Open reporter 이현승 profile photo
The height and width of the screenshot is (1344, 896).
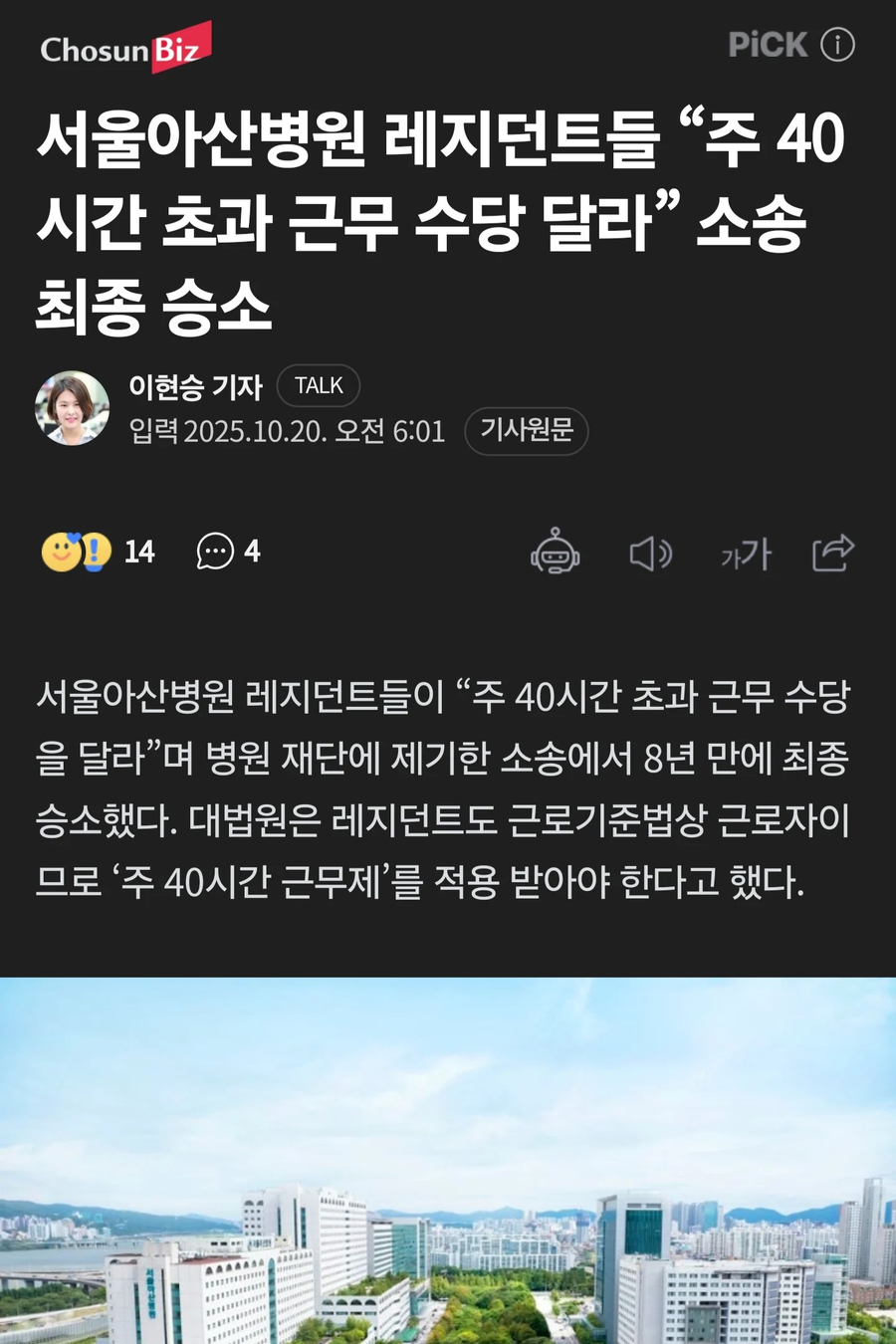(x=73, y=408)
